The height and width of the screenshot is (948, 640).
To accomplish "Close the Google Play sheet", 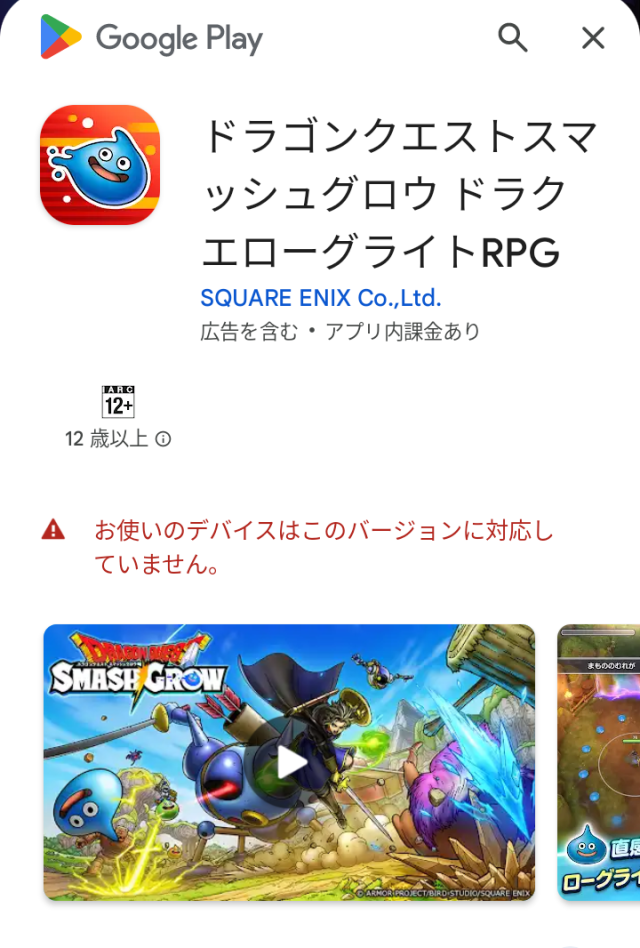I will click(x=593, y=38).
